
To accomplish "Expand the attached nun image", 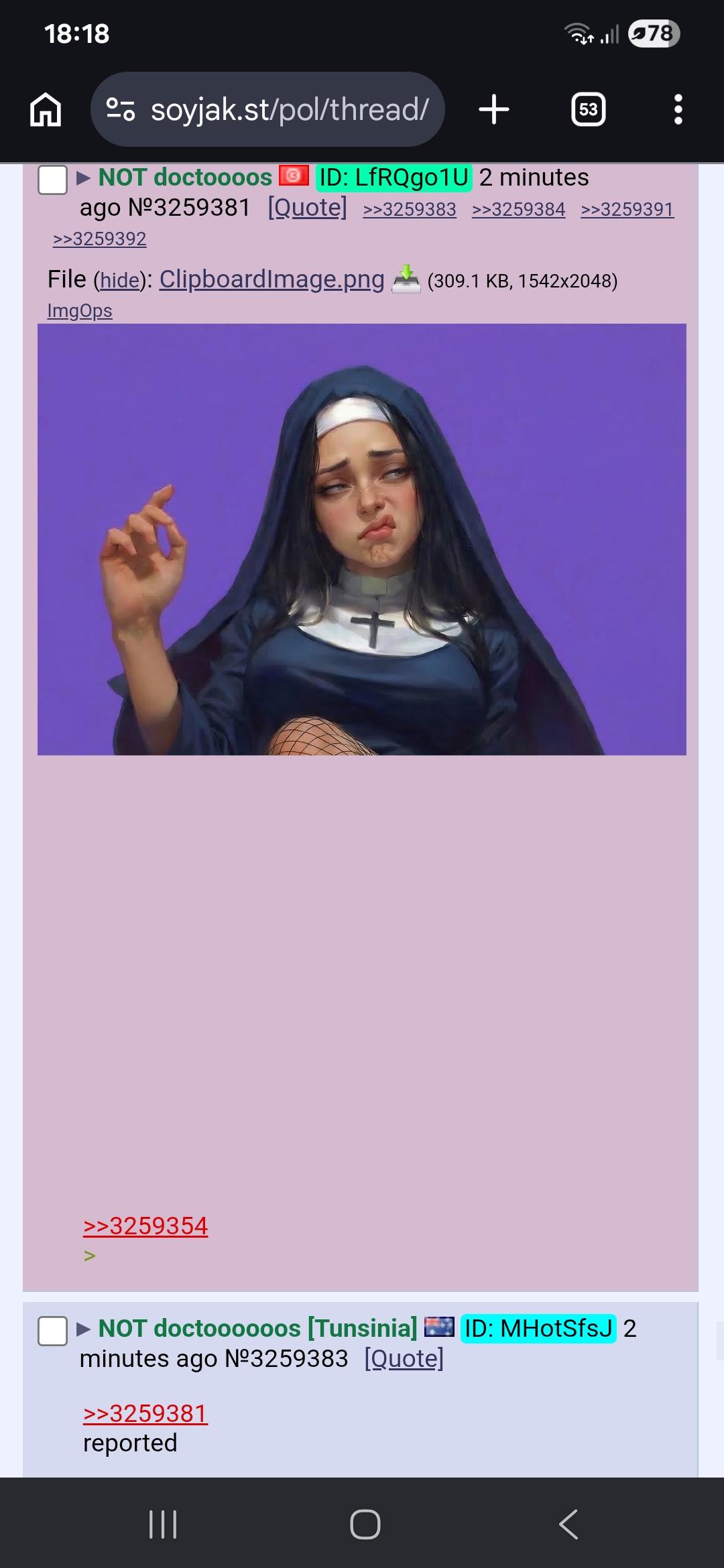I will click(362, 539).
